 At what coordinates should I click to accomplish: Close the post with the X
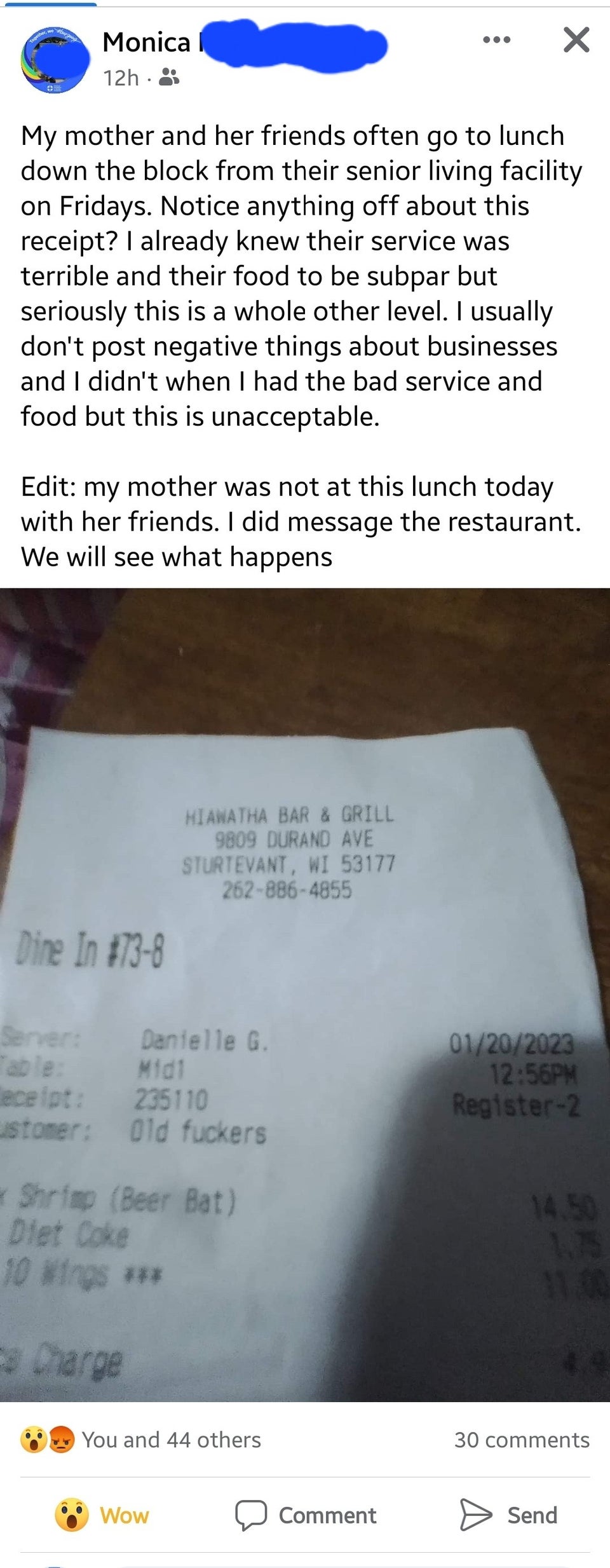pos(576,40)
